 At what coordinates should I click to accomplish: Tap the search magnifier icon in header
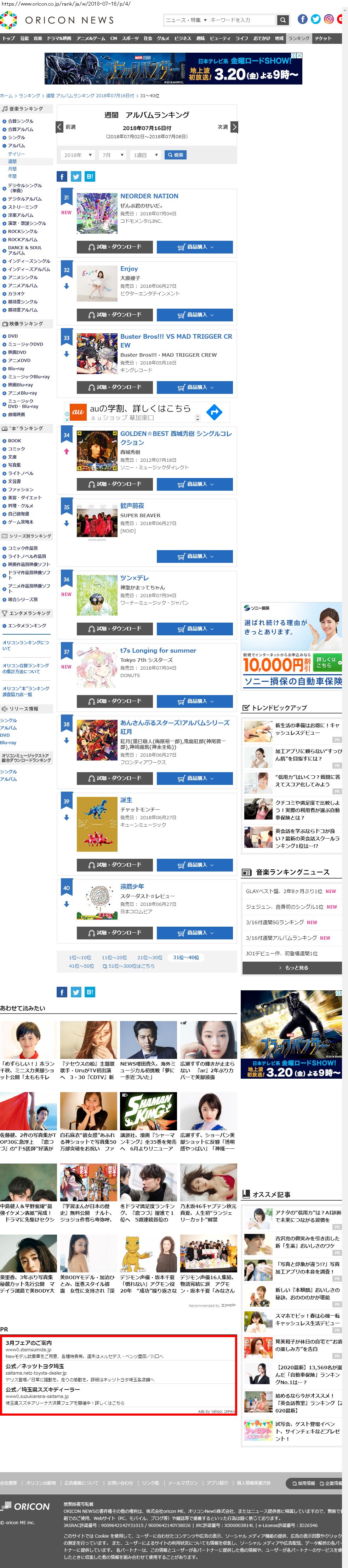point(282,20)
